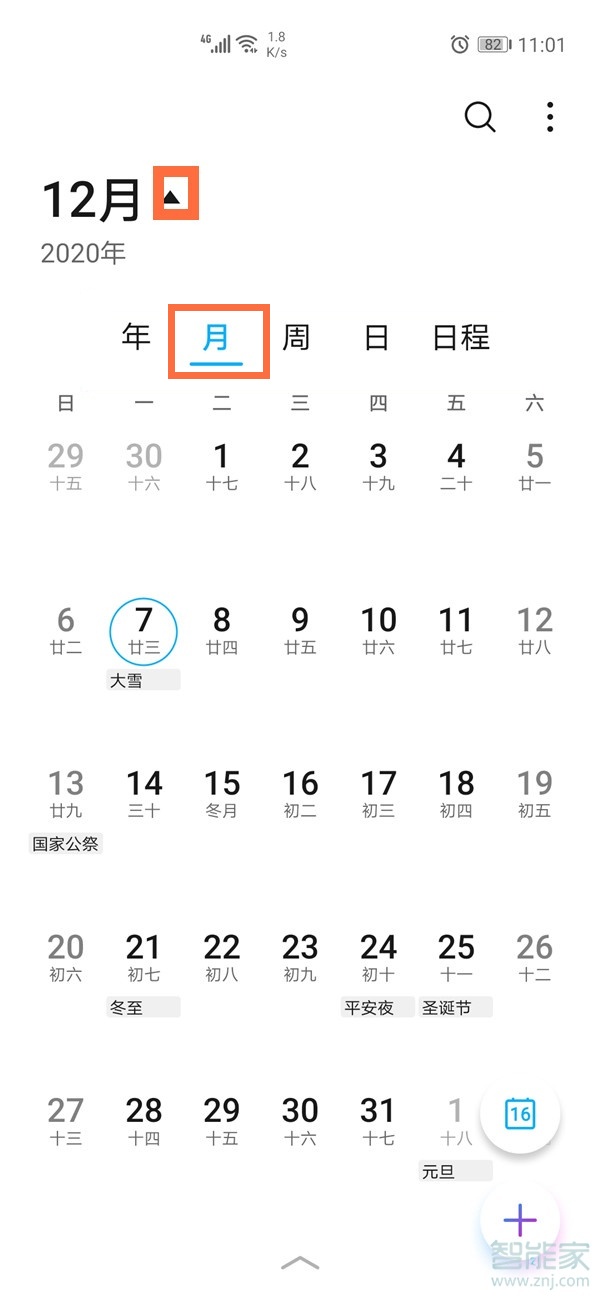Expand the bottom panel up-arrow handle

point(300,1263)
